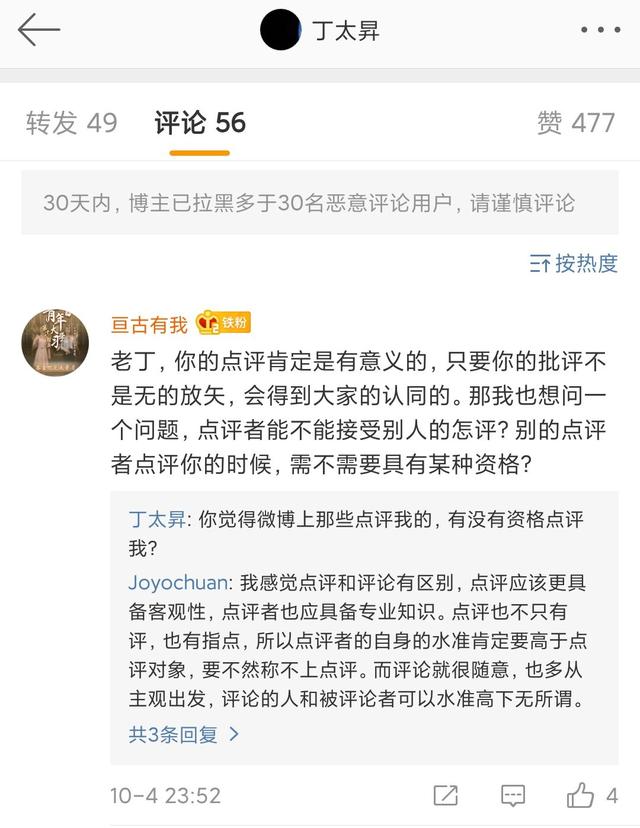The width and height of the screenshot is (640, 828).
Task: Open Joyochuan's profile from the reply
Action: (x=177, y=582)
